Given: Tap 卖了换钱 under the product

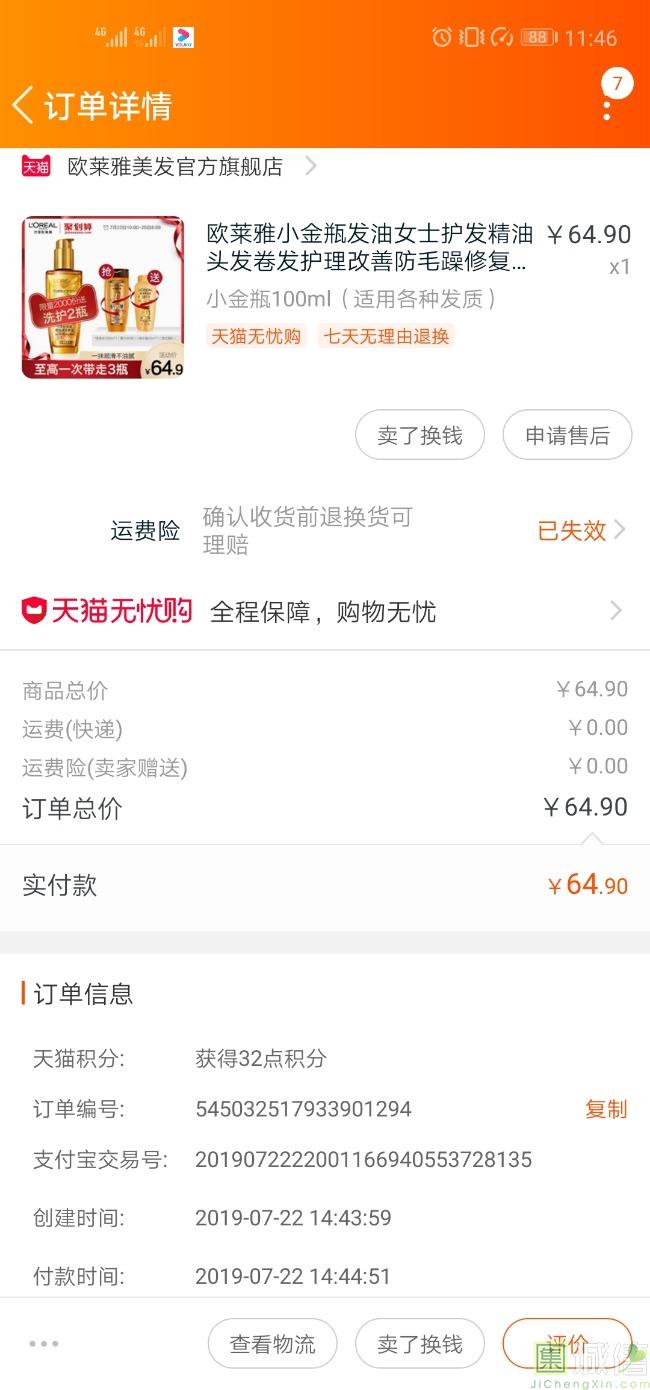Looking at the screenshot, I should (x=420, y=435).
